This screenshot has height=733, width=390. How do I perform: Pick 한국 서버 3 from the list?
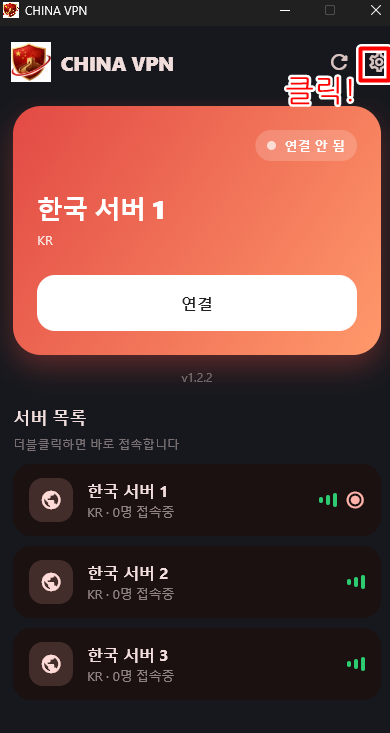click(x=197, y=664)
